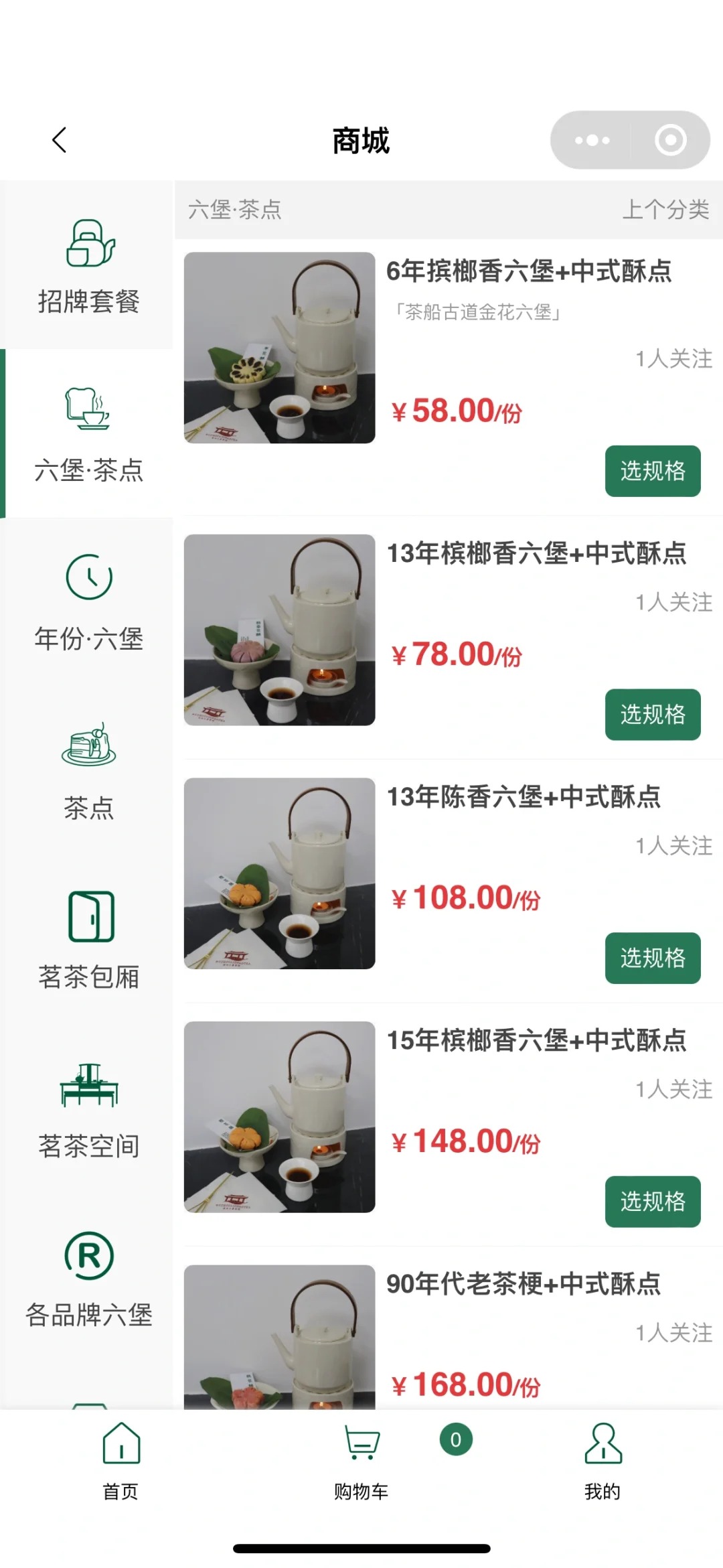Open the 购物车 shopping cart tab

(x=361, y=1462)
